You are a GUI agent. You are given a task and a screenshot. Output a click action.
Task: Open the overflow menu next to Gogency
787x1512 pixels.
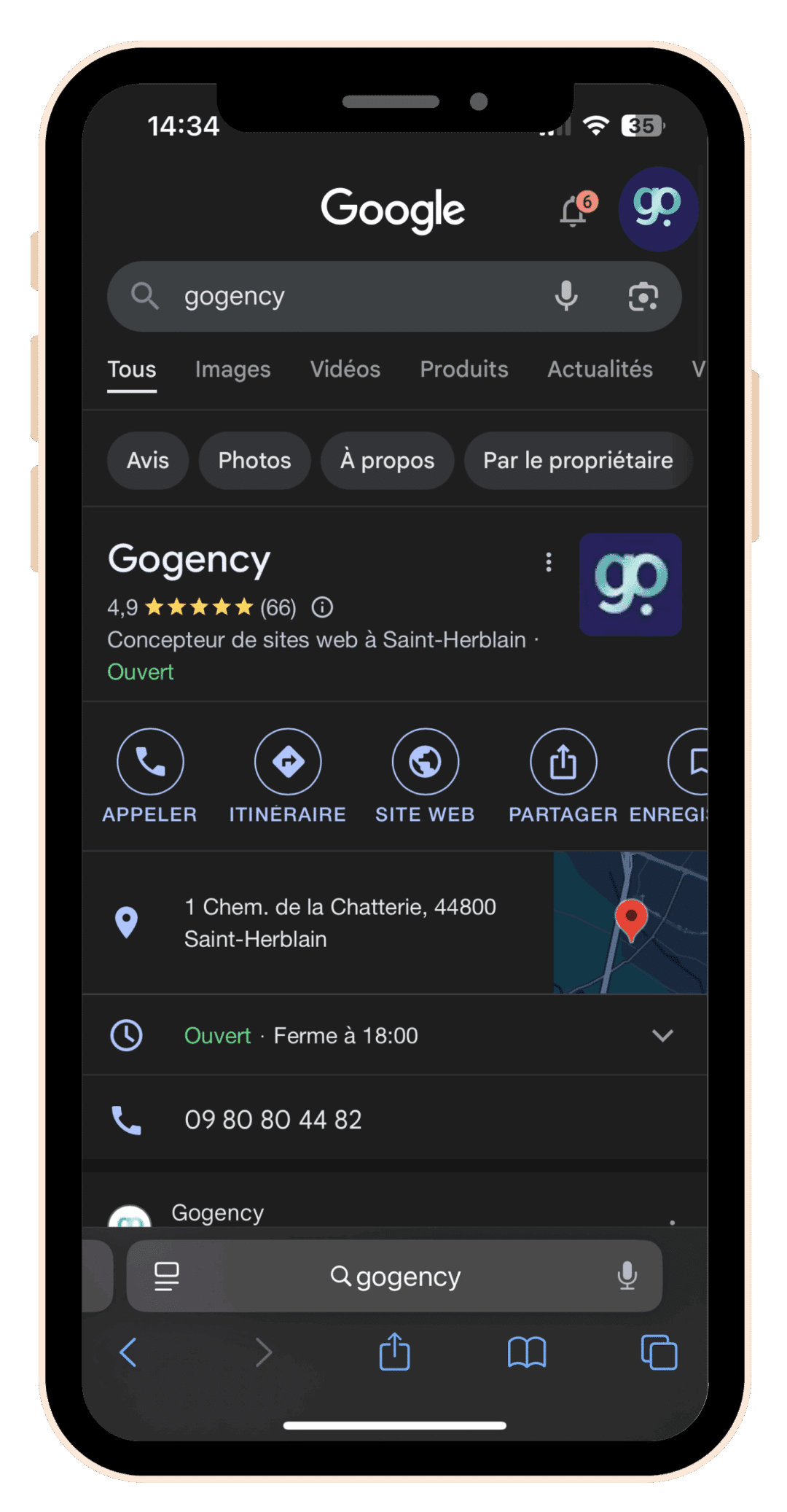[549, 562]
